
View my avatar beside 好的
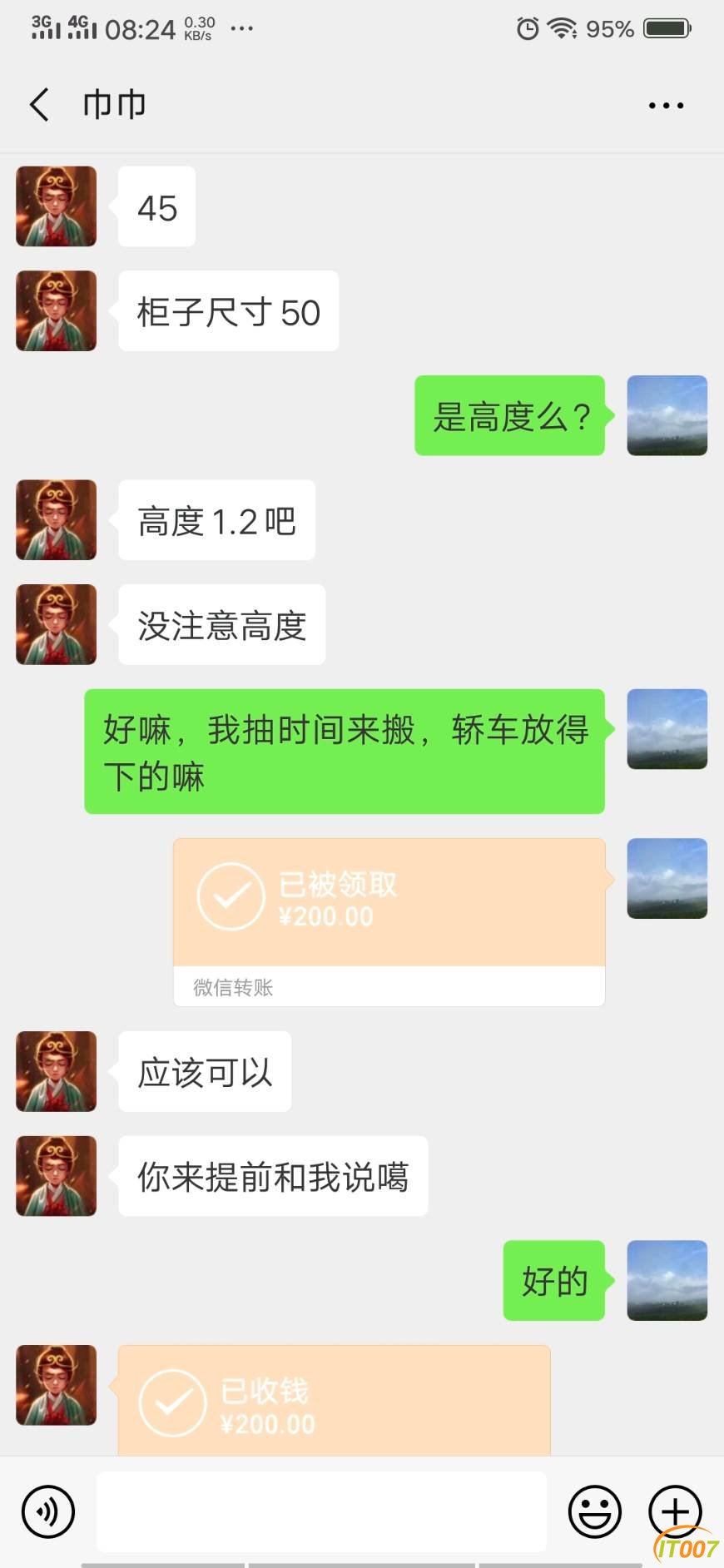(667, 1280)
